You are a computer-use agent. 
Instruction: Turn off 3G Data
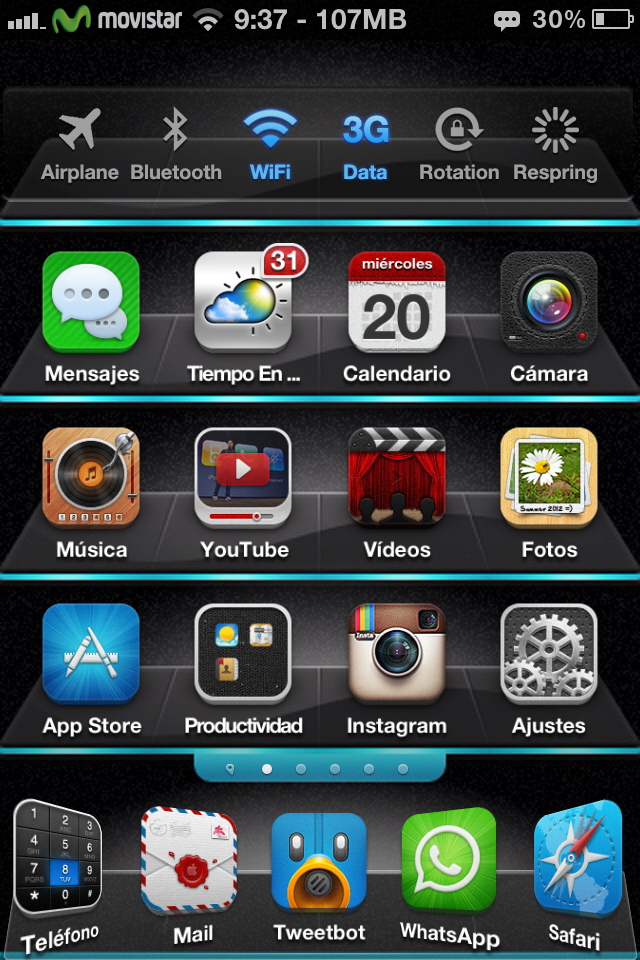point(365,145)
